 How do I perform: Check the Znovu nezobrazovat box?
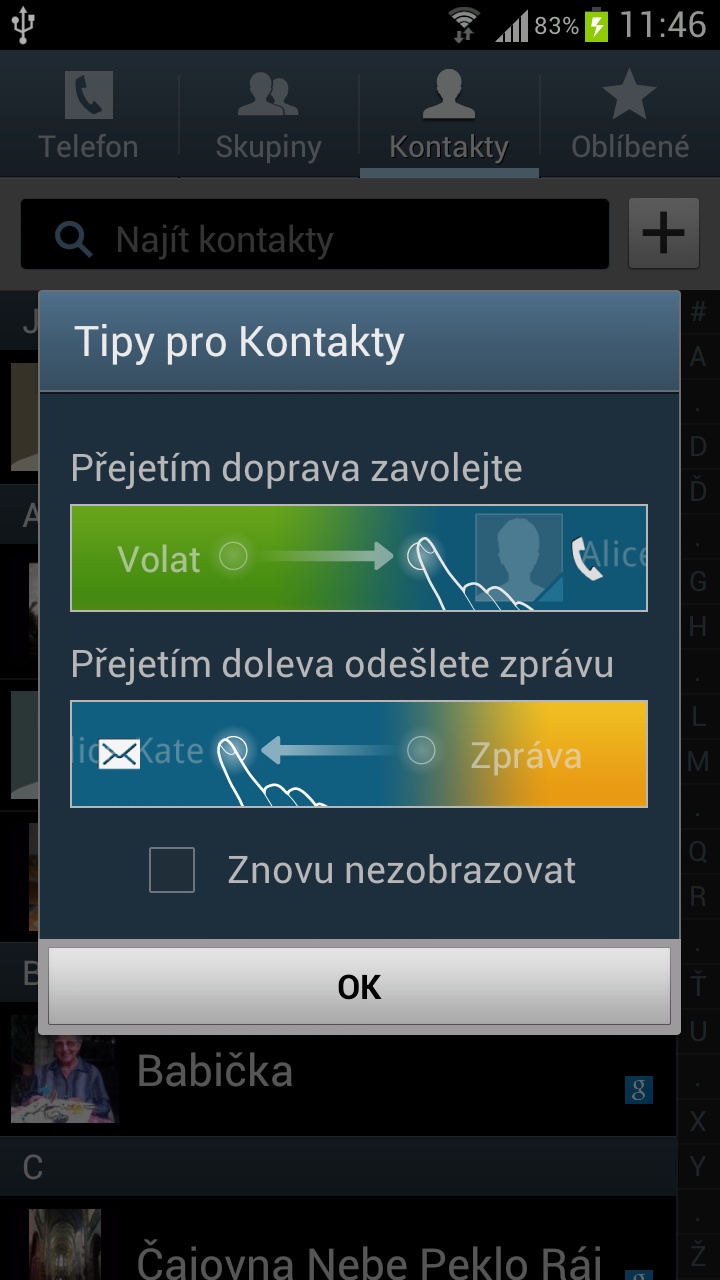click(172, 870)
